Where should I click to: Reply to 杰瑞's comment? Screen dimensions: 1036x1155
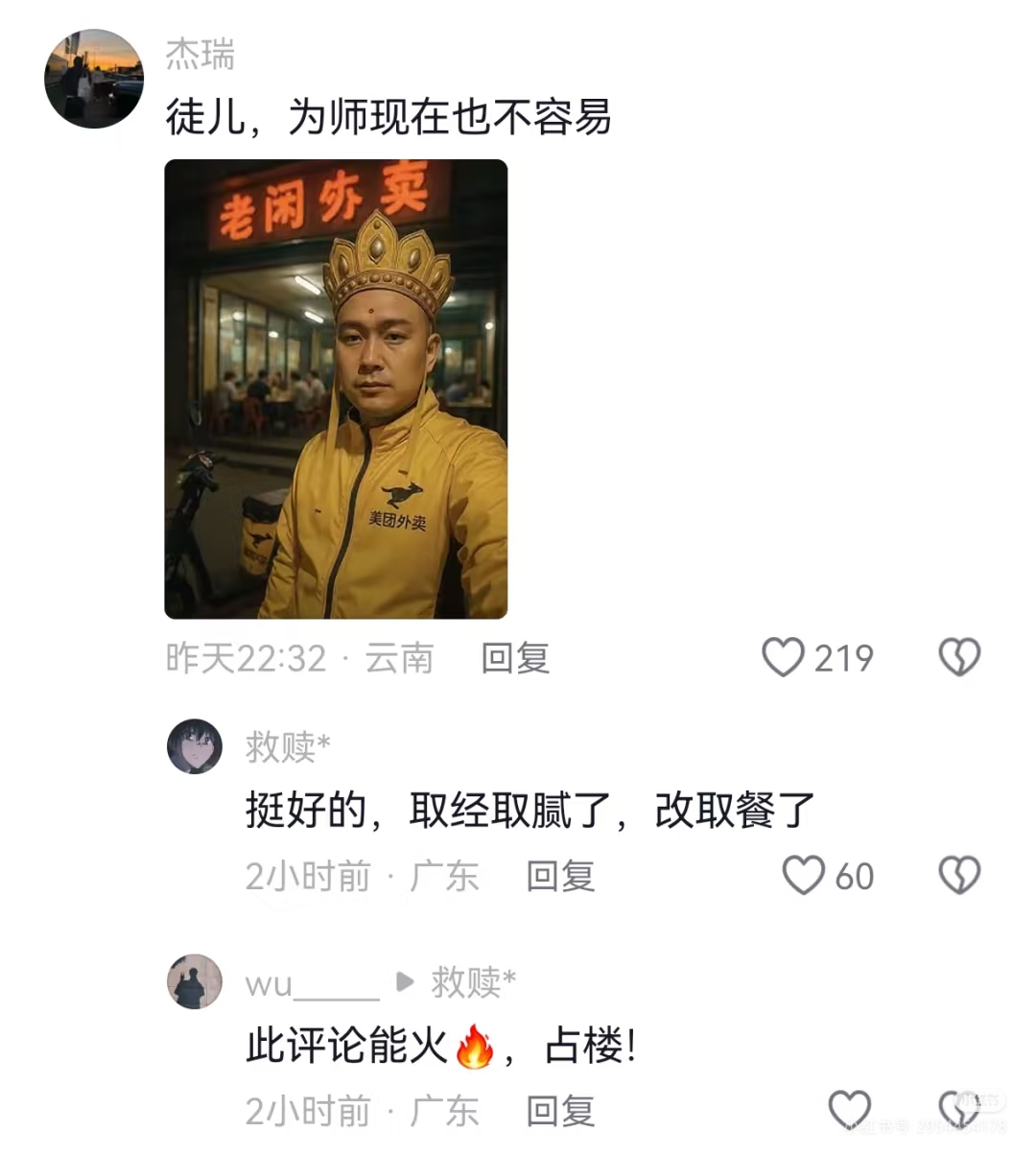(515, 658)
